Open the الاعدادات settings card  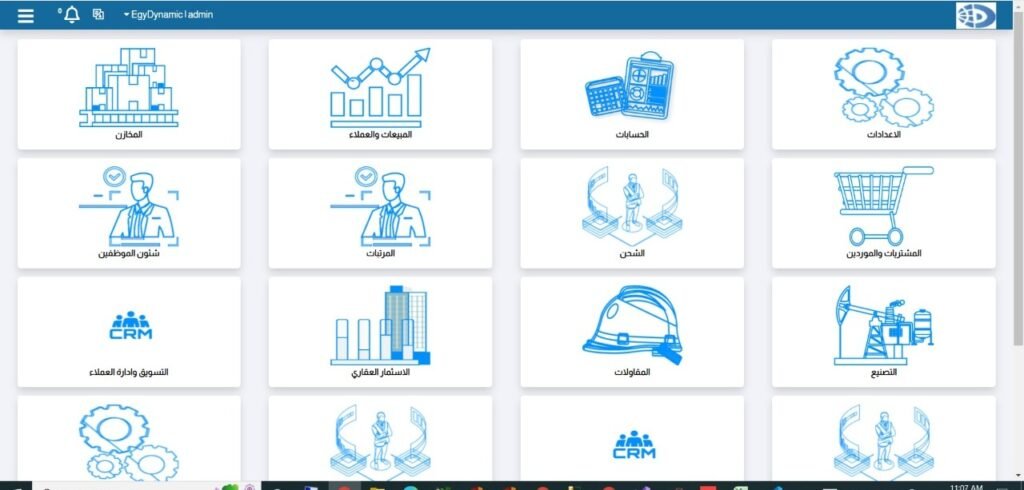pyautogui.click(x=883, y=94)
